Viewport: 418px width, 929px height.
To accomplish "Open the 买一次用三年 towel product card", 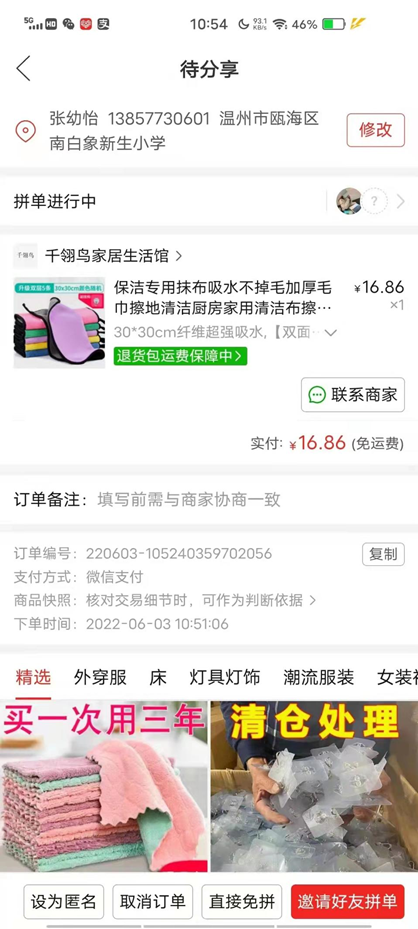I will pos(104,786).
